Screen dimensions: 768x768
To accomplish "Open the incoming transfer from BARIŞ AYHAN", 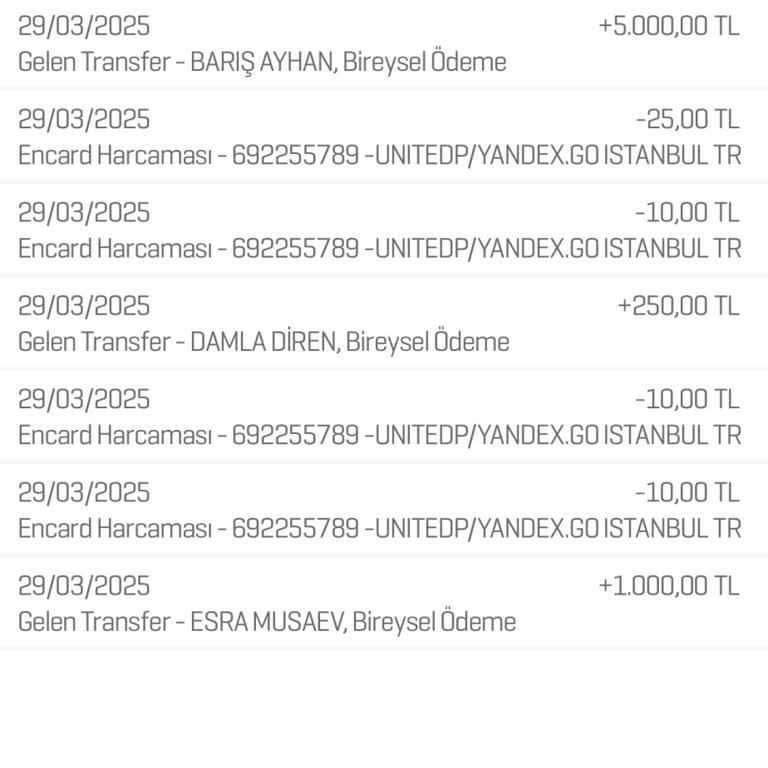I will (x=380, y=44).
